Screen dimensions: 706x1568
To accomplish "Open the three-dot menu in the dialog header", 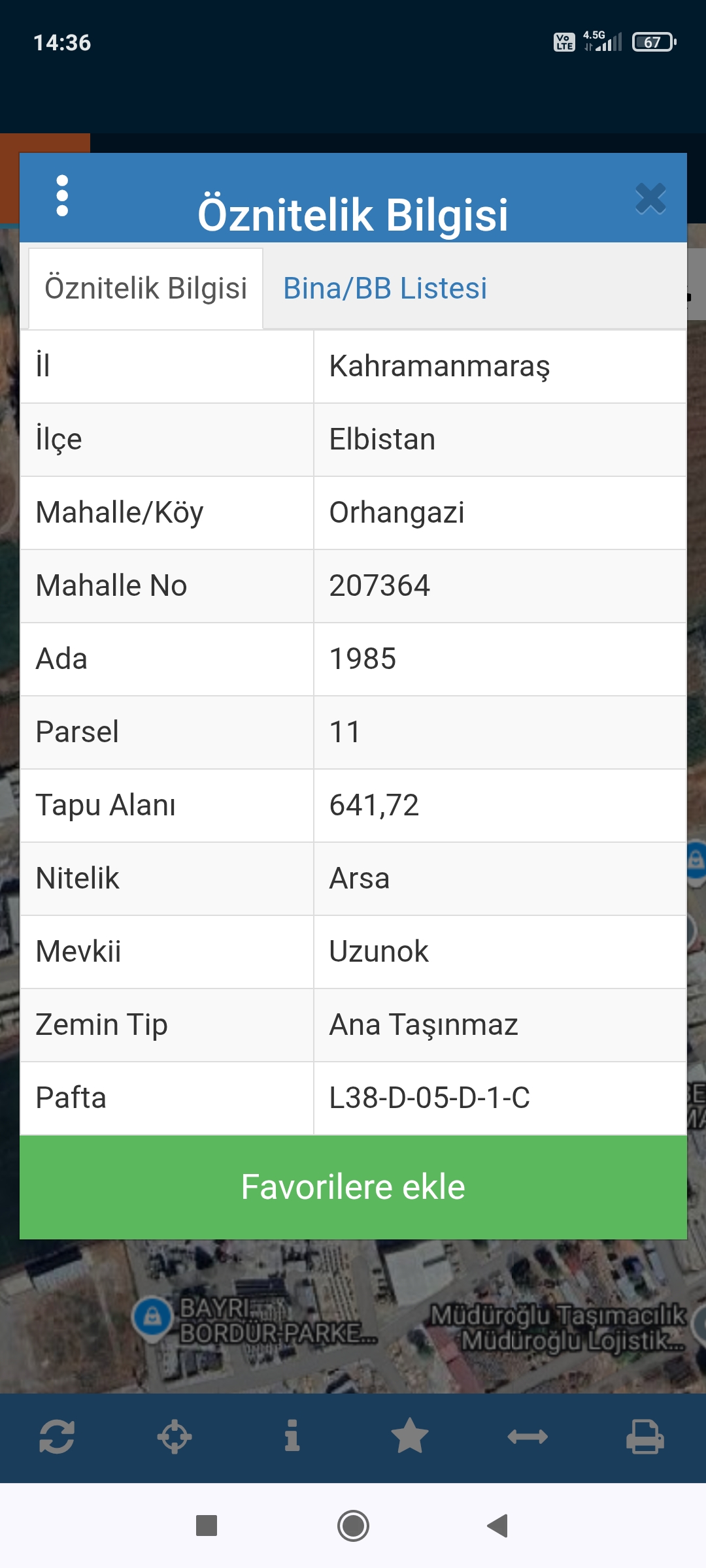I will (62, 195).
